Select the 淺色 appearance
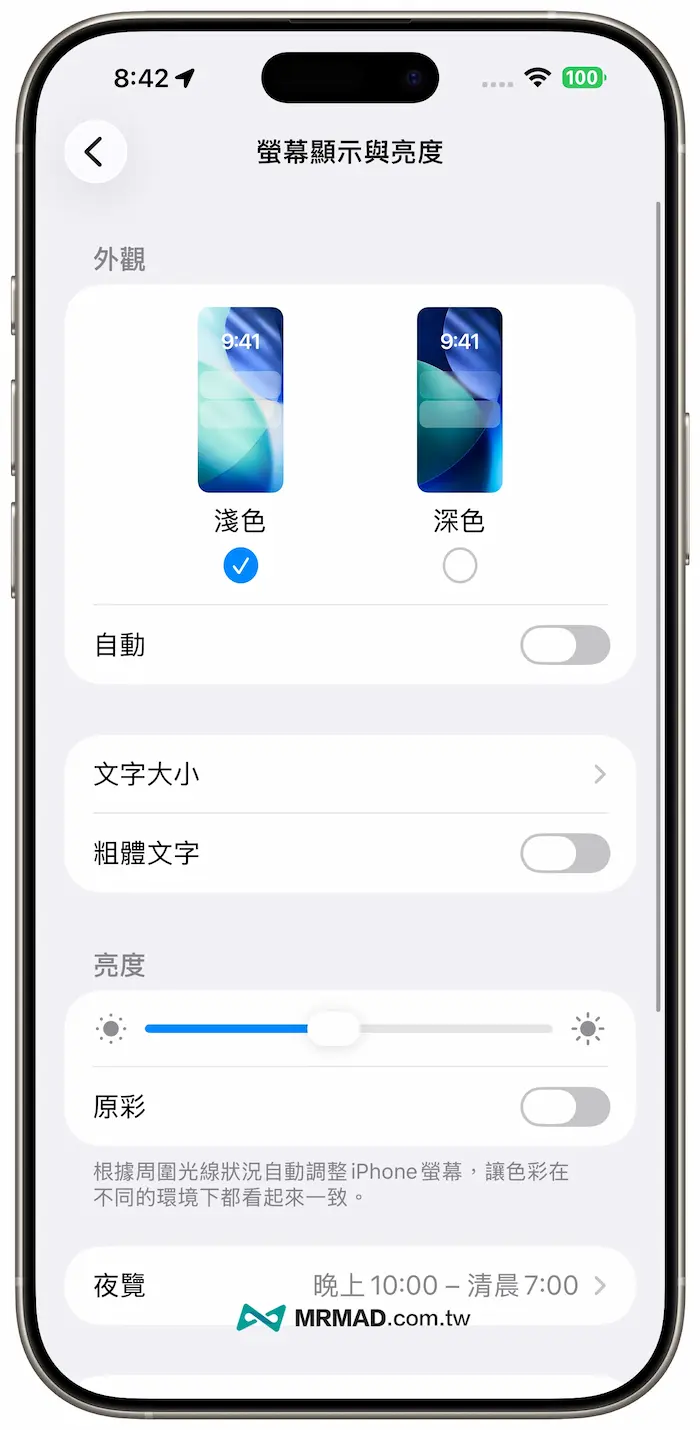 pos(240,566)
